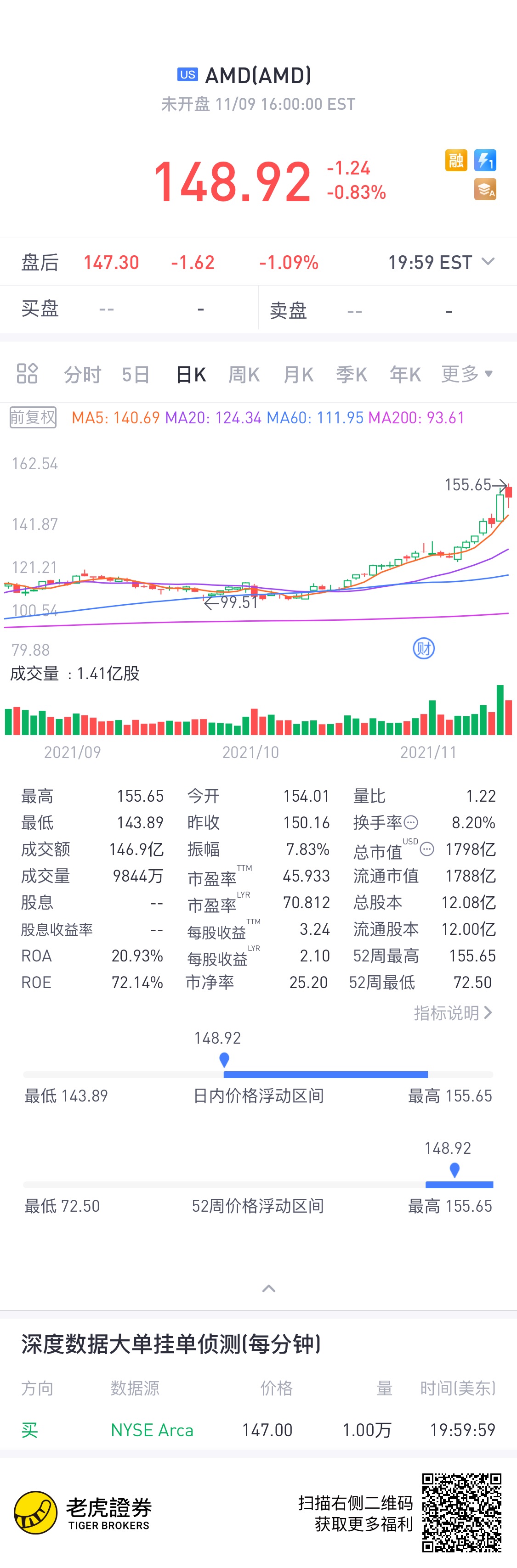The width and height of the screenshot is (517, 1568).
Task: Switch to the 周K chart tab
Action: [x=244, y=374]
